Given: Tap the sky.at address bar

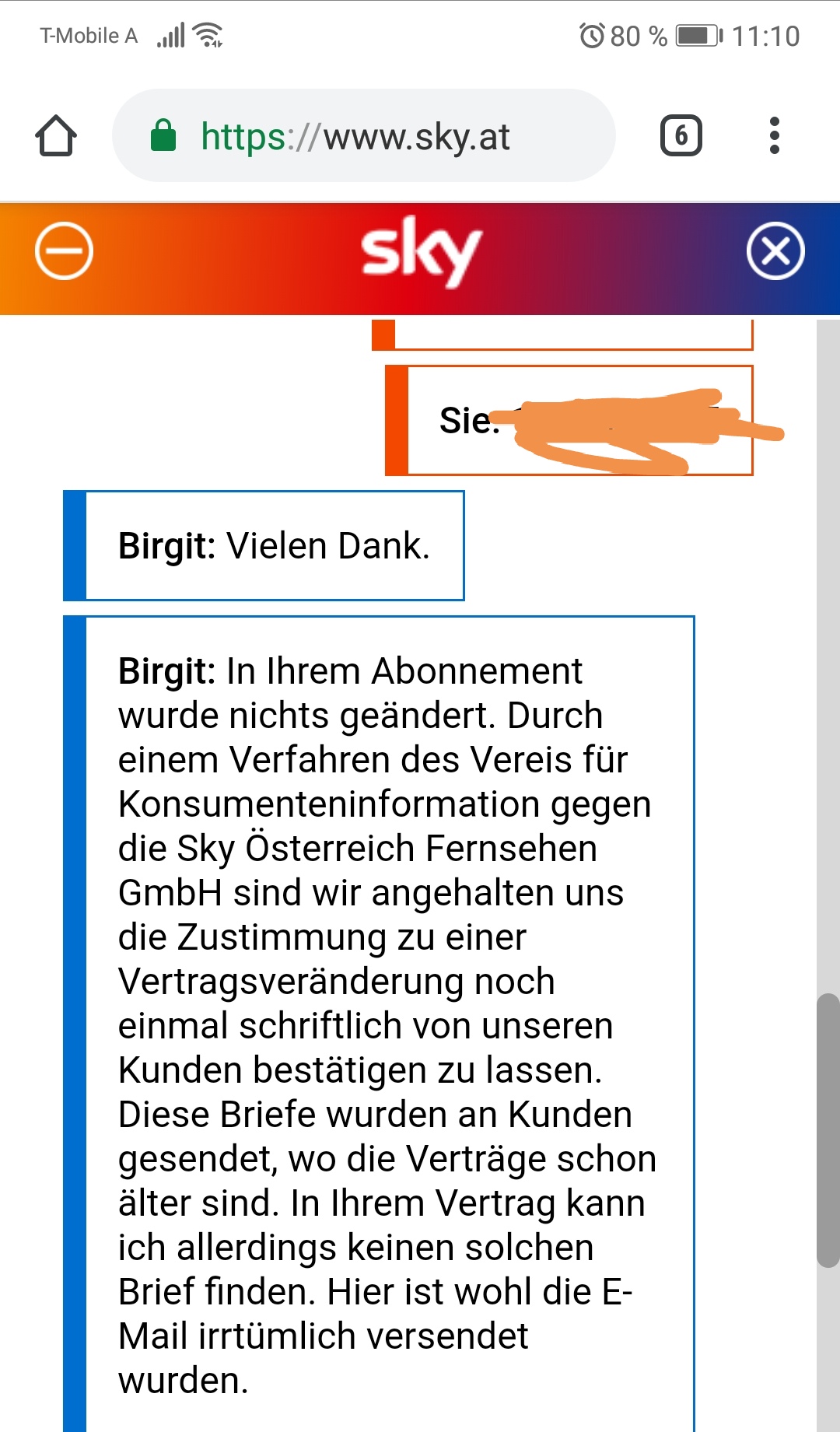Looking at the screenshot, I should pyautogui.click(x=364, y=136).
